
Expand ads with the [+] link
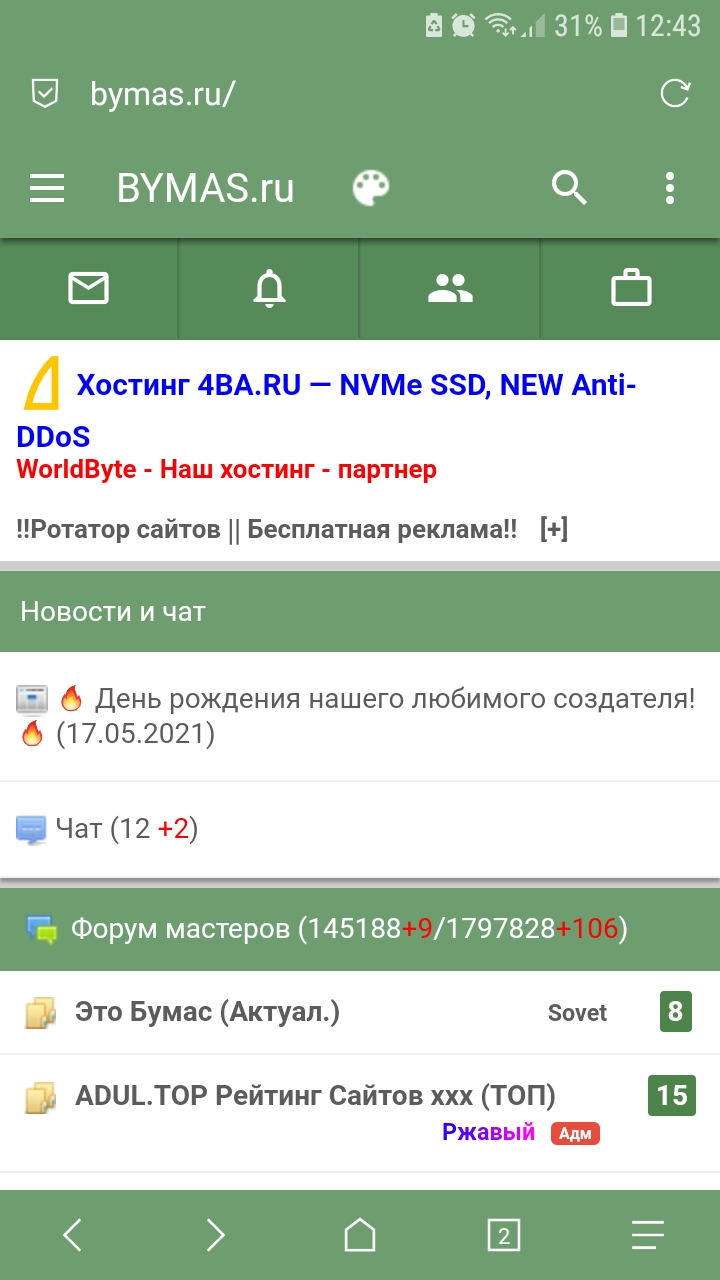pos(553,529)
